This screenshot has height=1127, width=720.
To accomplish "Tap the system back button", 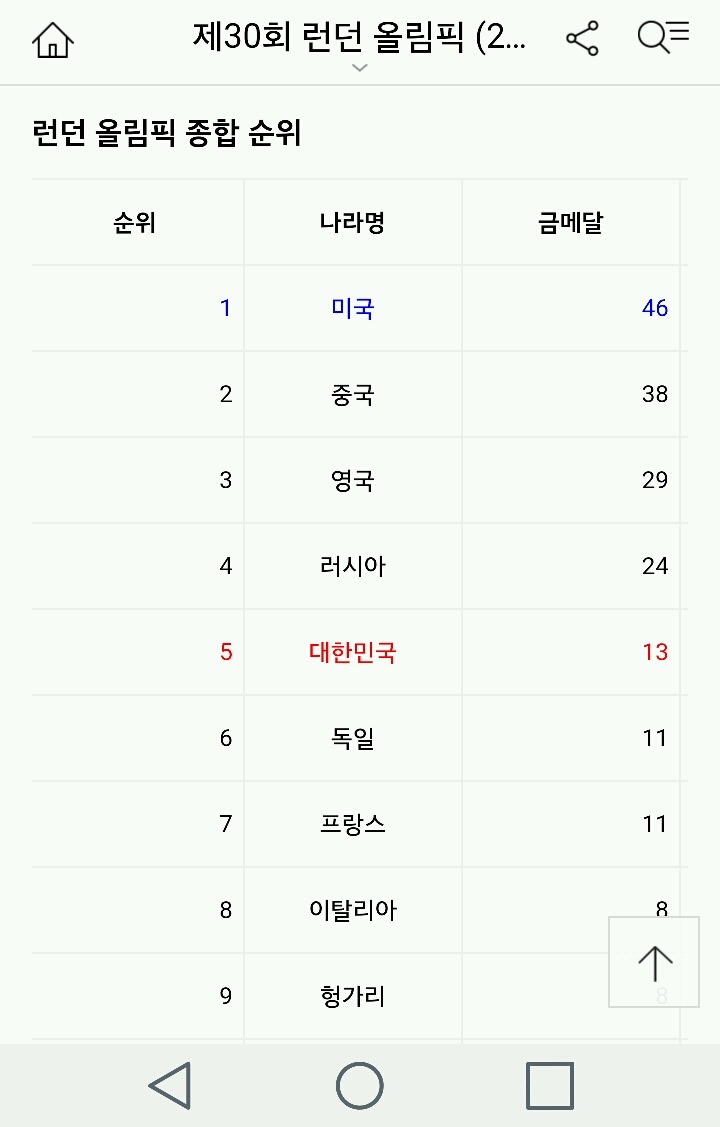I will point(170,1085).
